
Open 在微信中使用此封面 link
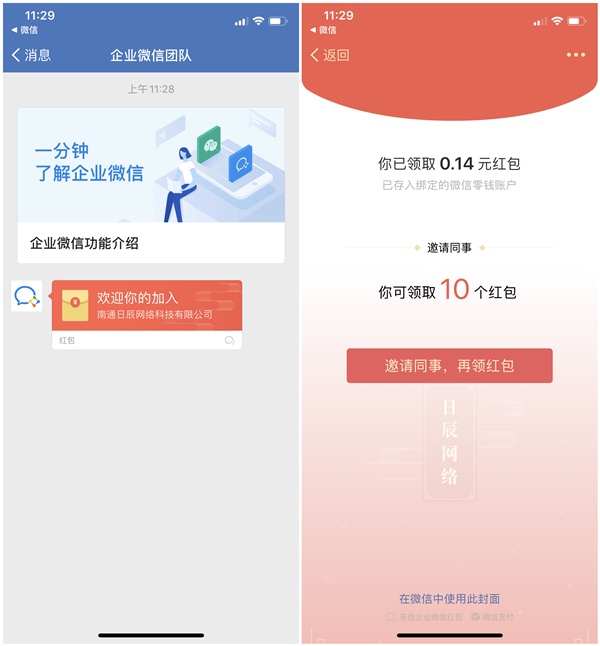point(449,599)
